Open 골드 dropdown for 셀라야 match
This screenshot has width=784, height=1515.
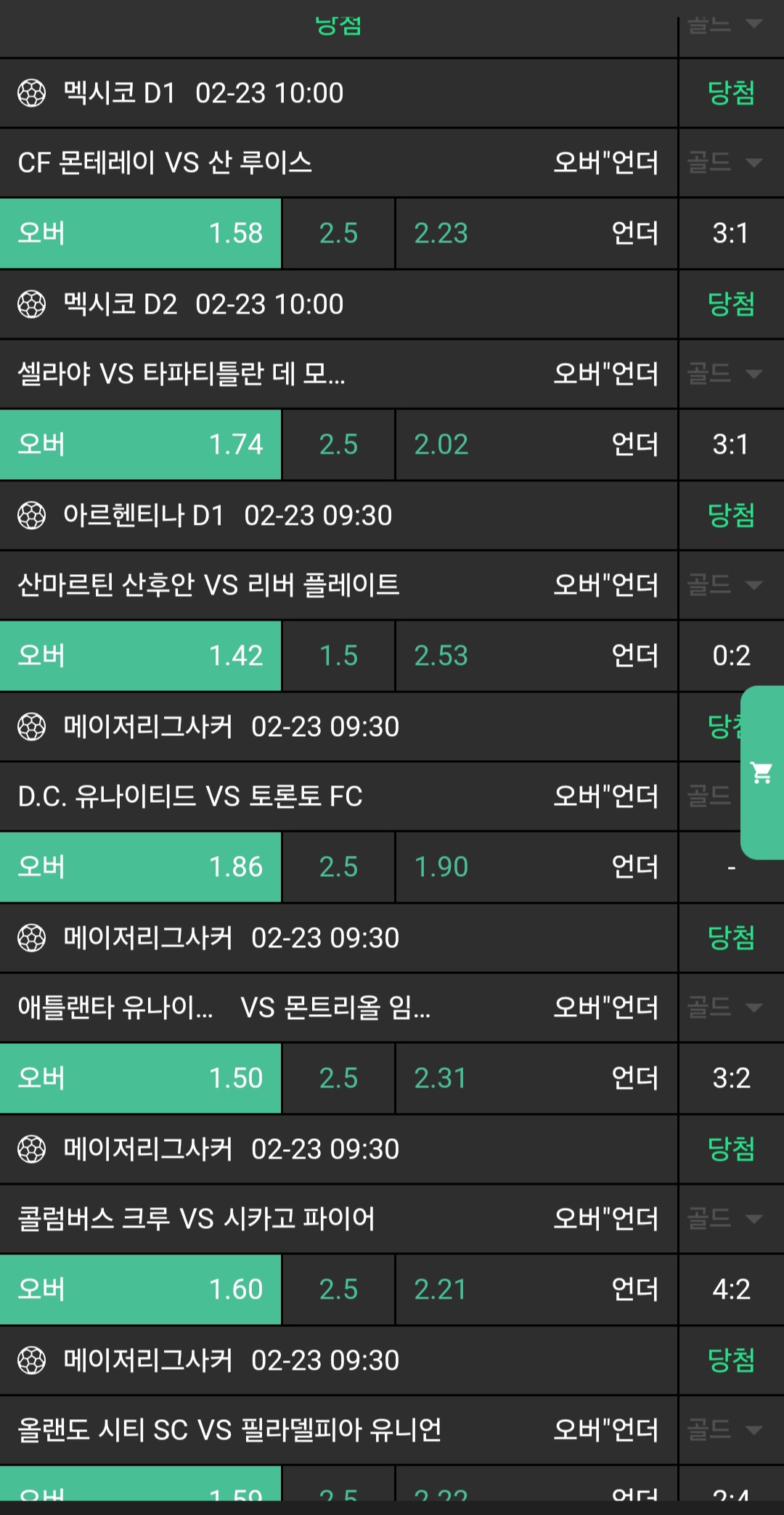point(725,374)
